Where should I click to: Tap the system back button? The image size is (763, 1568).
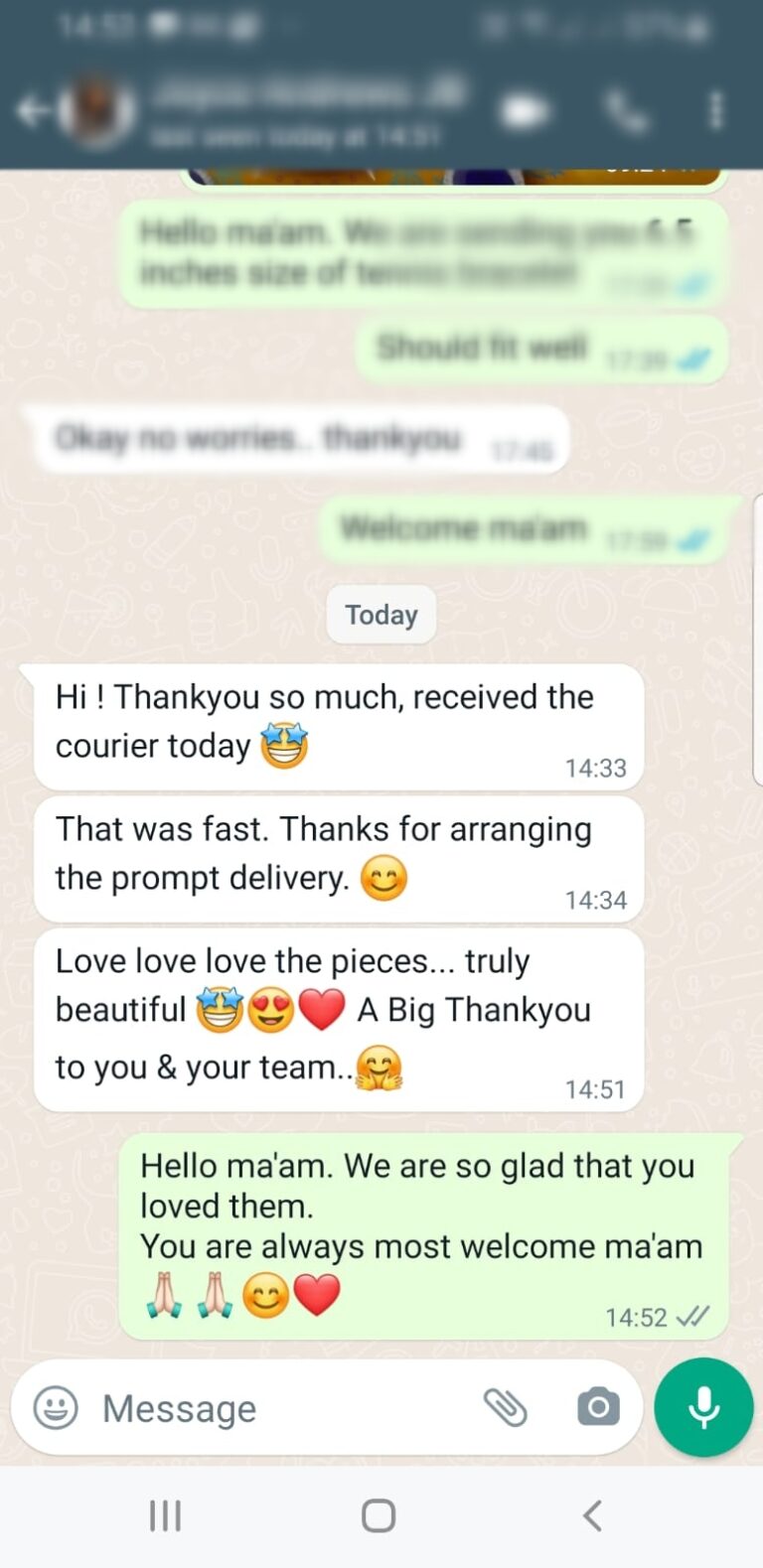pos(592,1515)
